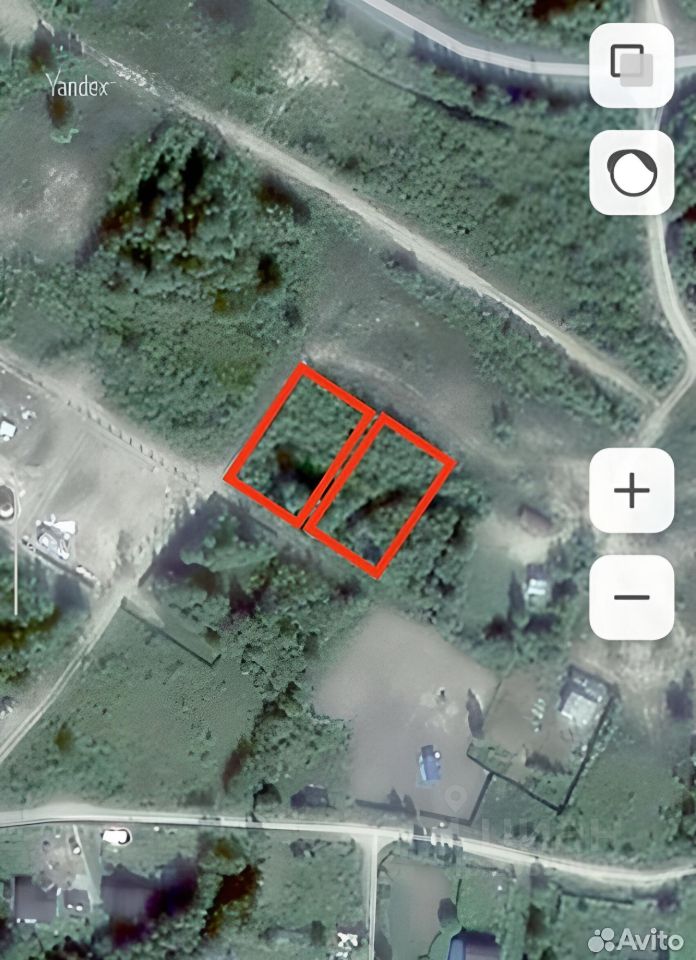
Task: Tap the round compass orientation button
Action: click(x=632, y=172)
